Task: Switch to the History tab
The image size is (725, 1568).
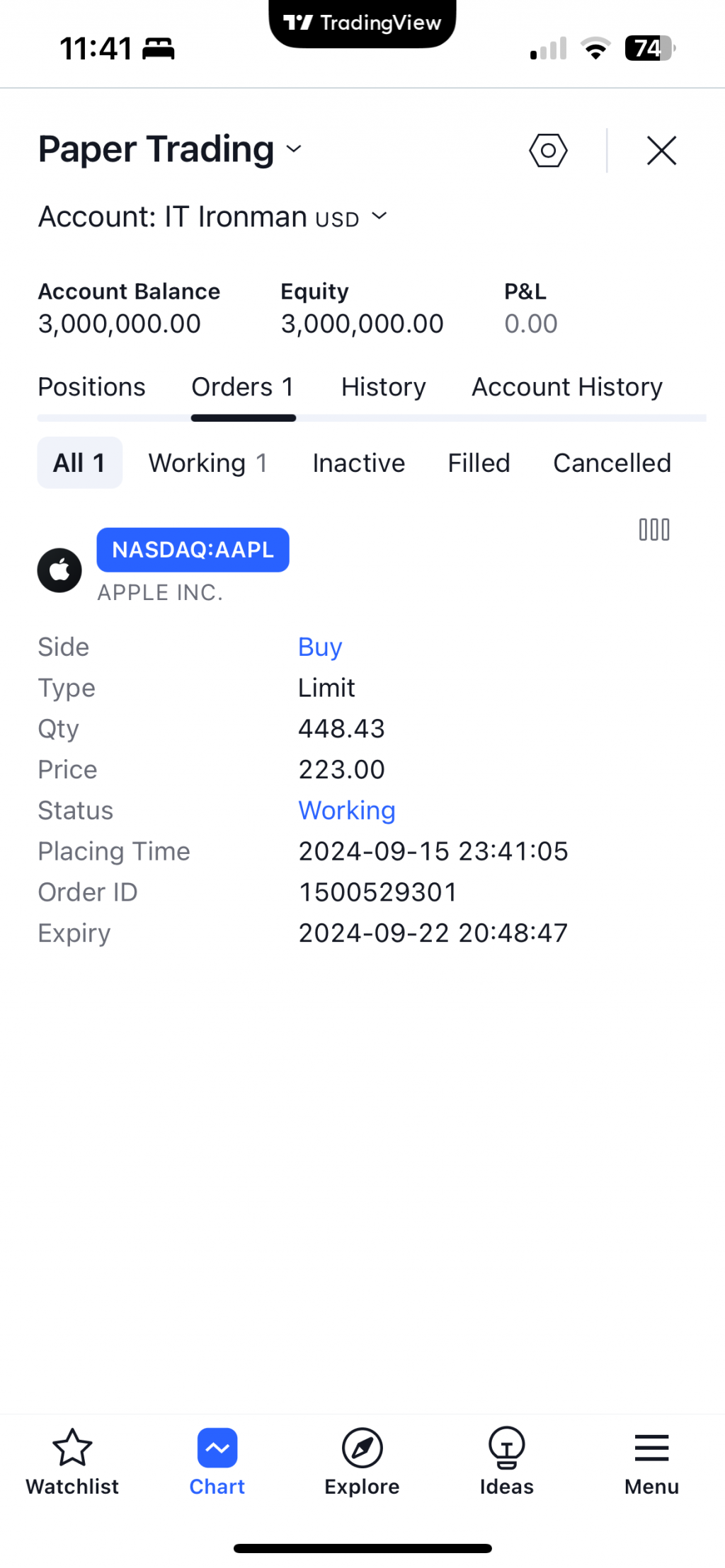Action: point(383,387)
